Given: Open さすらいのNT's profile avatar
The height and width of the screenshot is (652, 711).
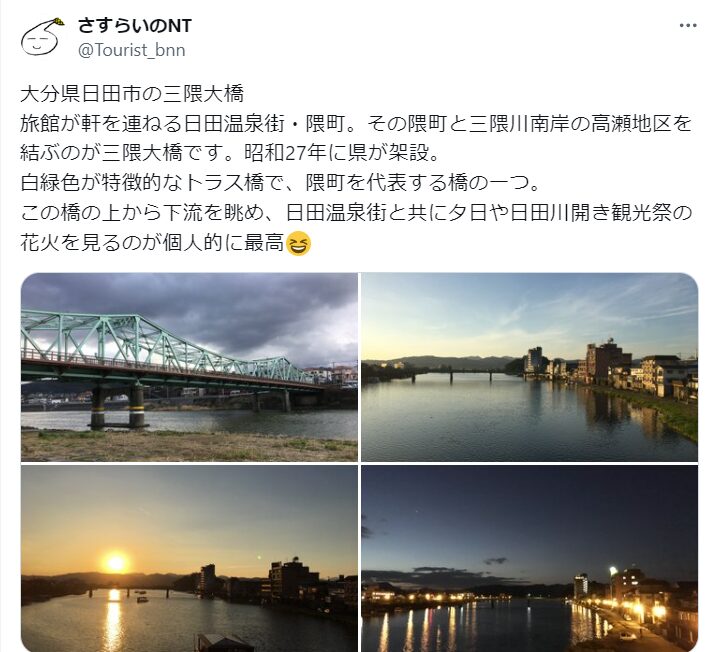Looking at the screenshot, I should pos(41,37).
